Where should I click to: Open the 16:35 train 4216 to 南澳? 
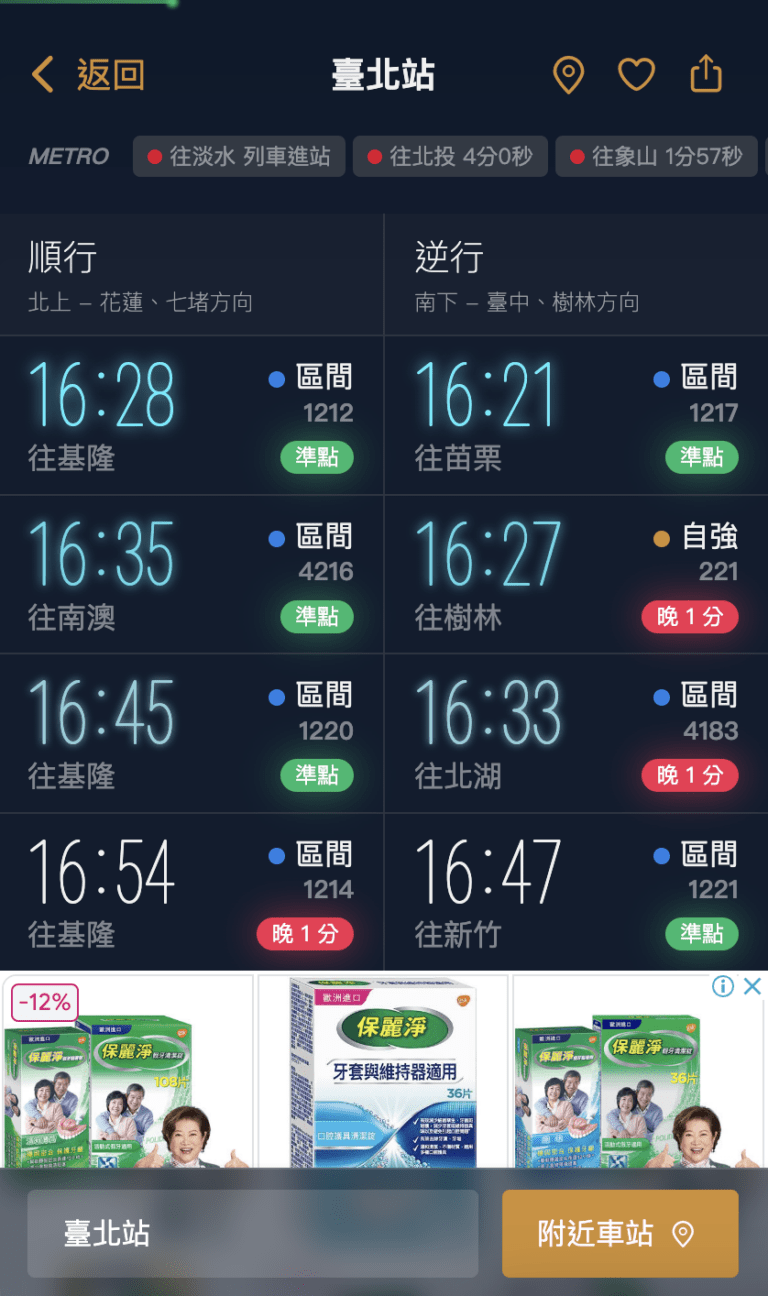(191, 574)
